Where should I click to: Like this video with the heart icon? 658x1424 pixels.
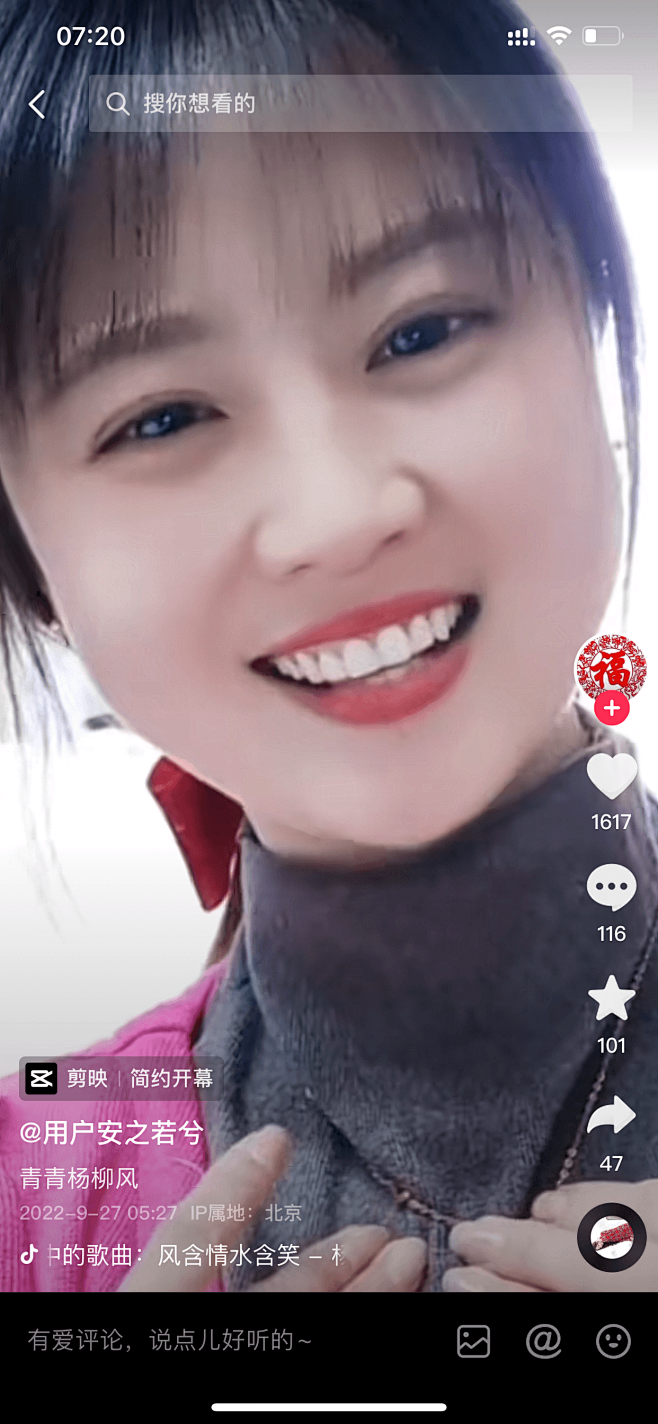tap(611, 777)
